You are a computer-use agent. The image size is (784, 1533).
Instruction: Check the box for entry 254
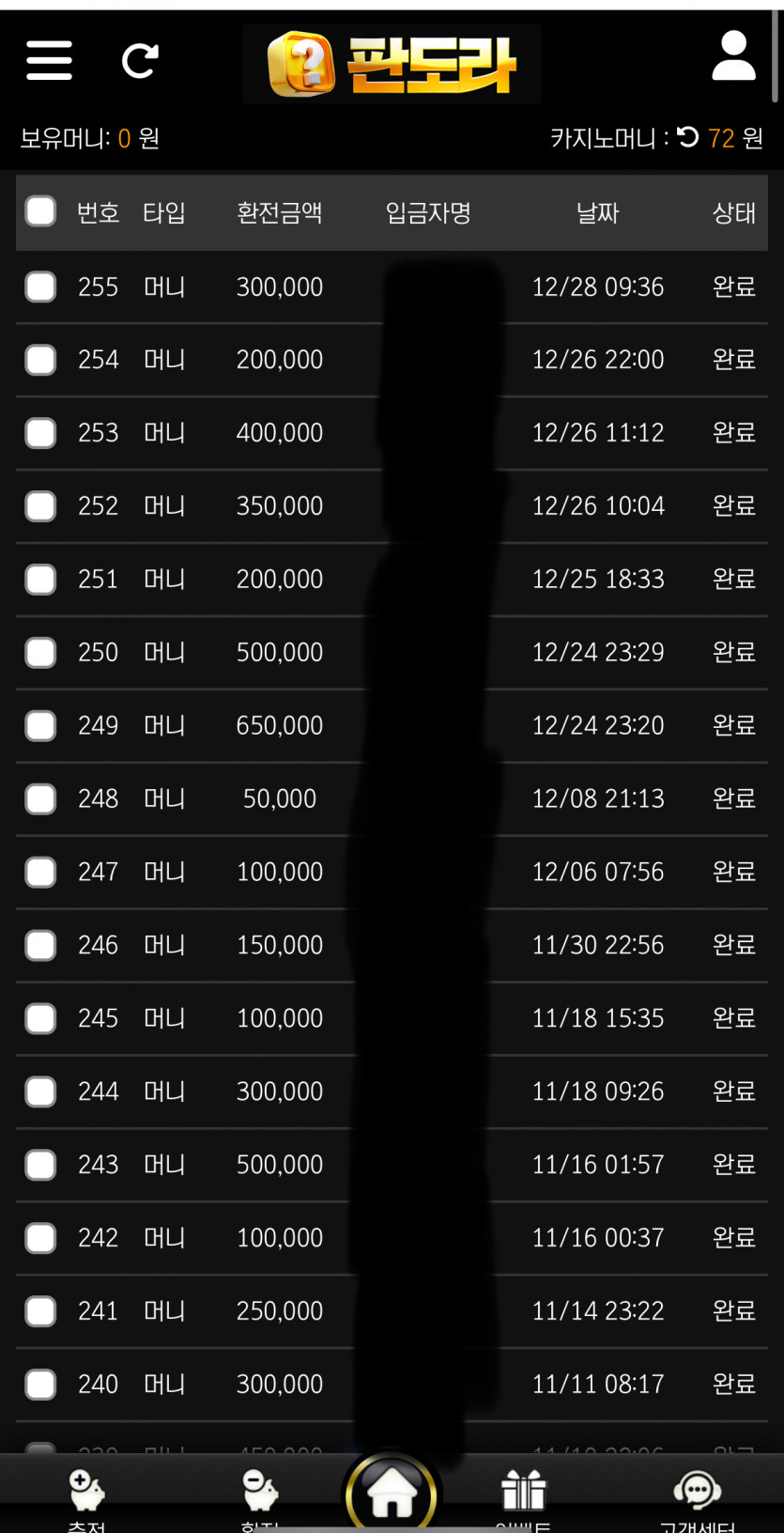coord(40,360)
